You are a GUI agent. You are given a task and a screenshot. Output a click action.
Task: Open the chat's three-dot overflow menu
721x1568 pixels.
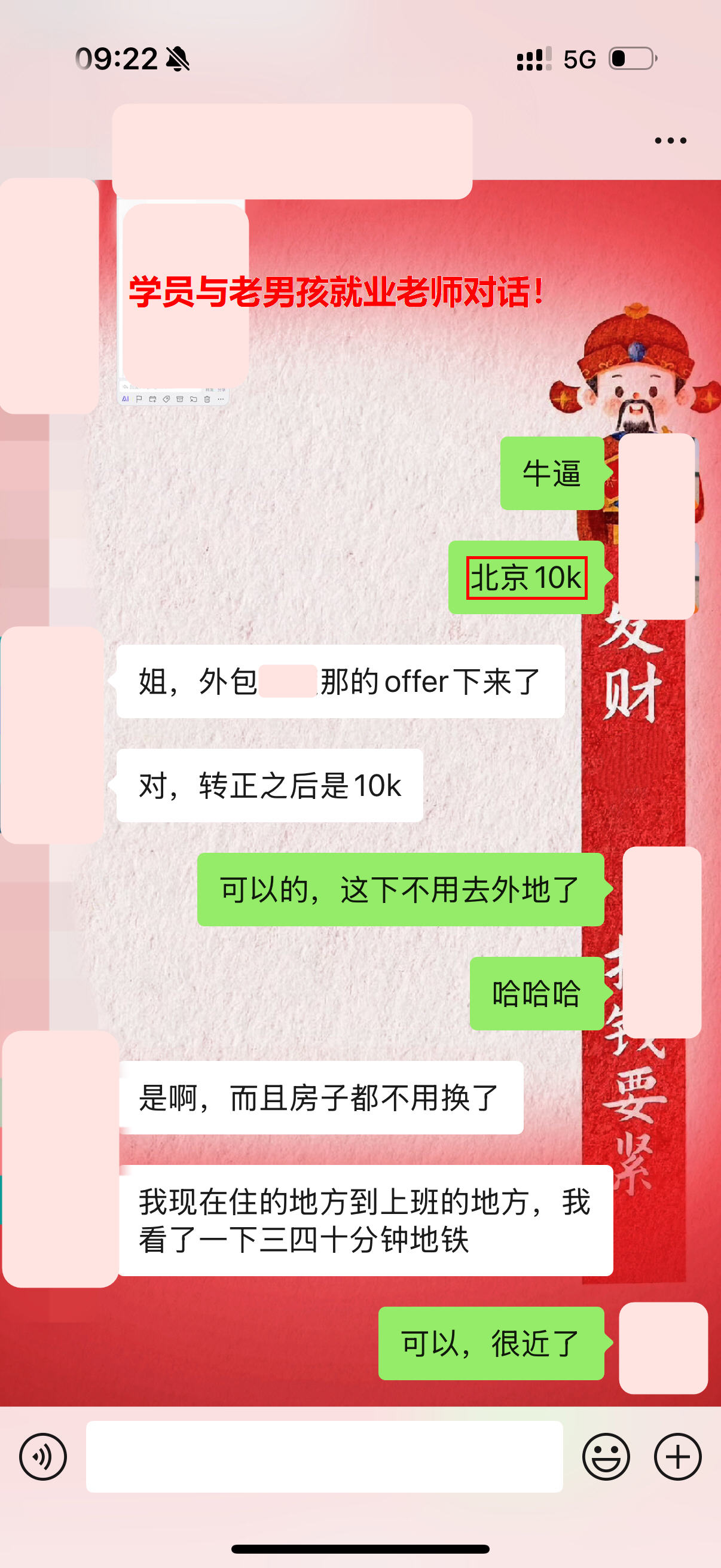[670, 141]
